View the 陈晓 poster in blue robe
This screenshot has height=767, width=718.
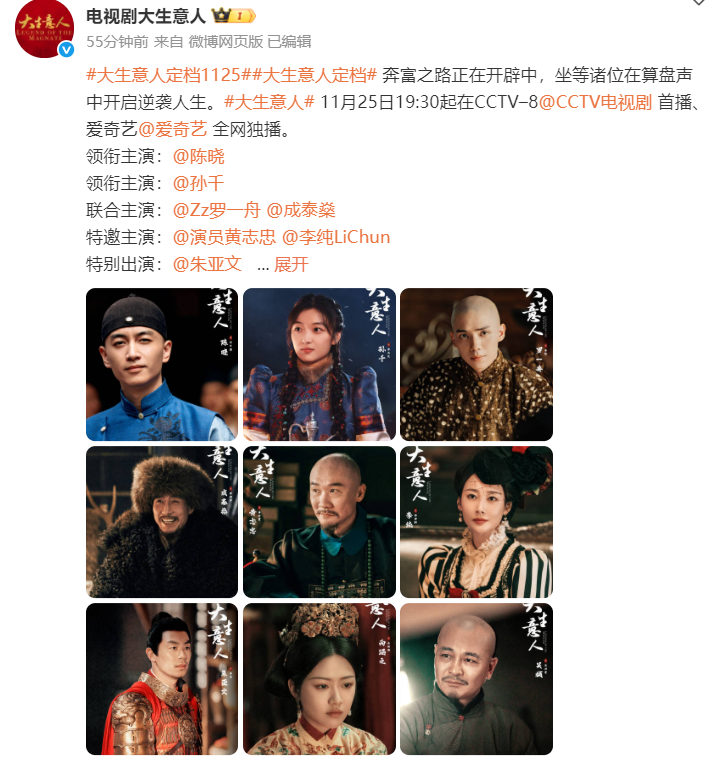[162, 364]
